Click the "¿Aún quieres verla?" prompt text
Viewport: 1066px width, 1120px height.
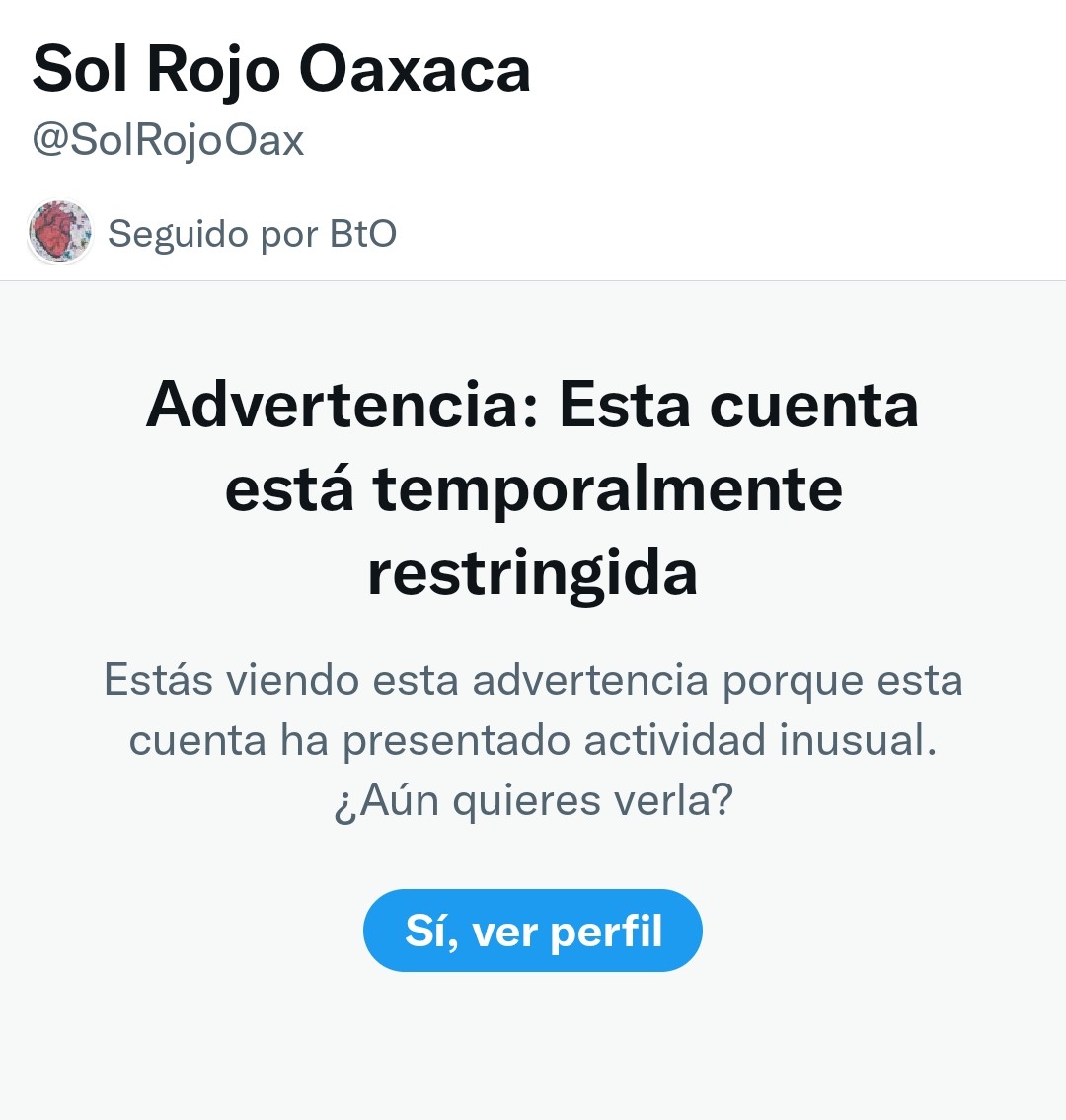533,799
